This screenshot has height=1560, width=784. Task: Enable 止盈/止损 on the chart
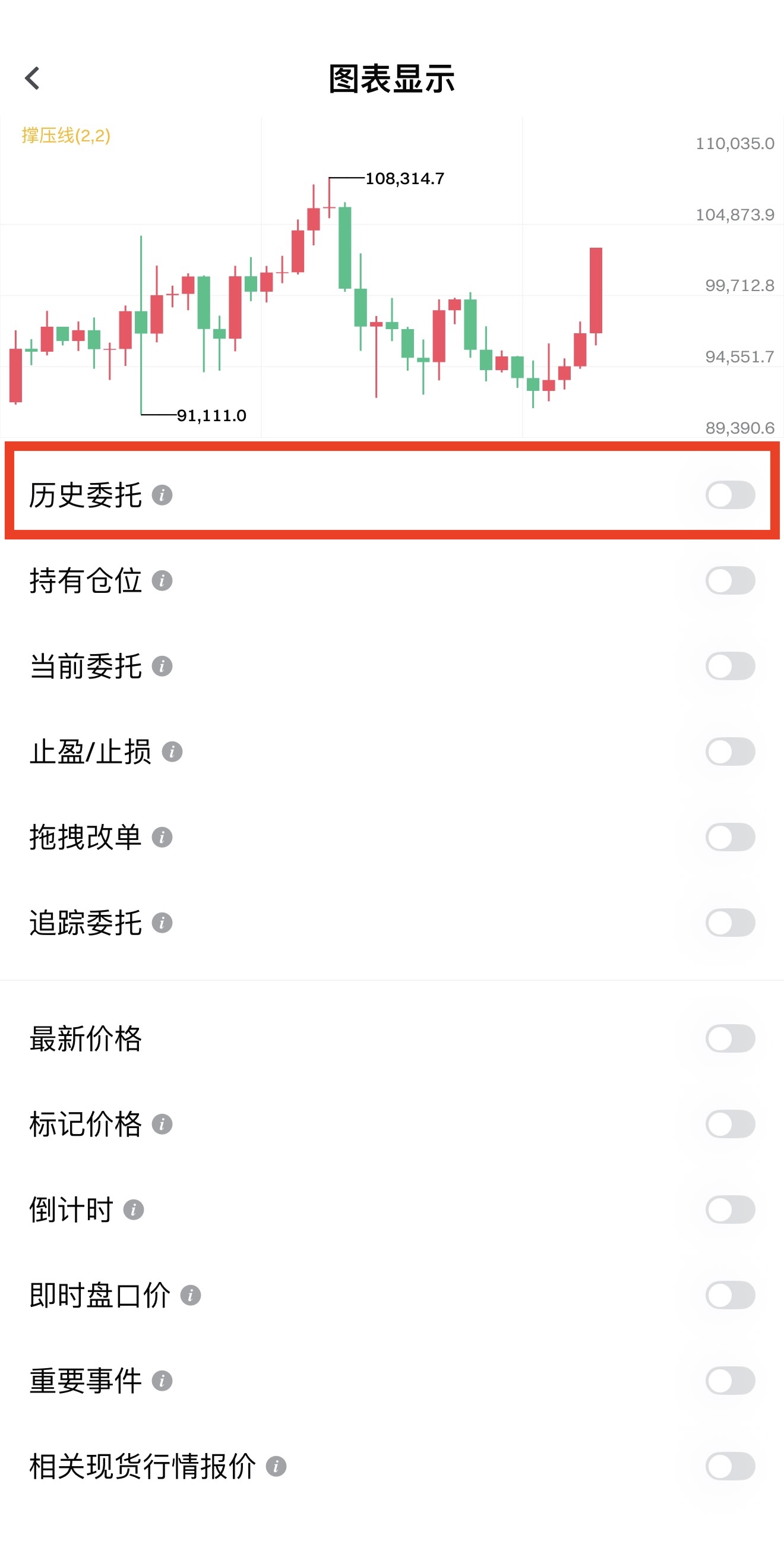729,751
